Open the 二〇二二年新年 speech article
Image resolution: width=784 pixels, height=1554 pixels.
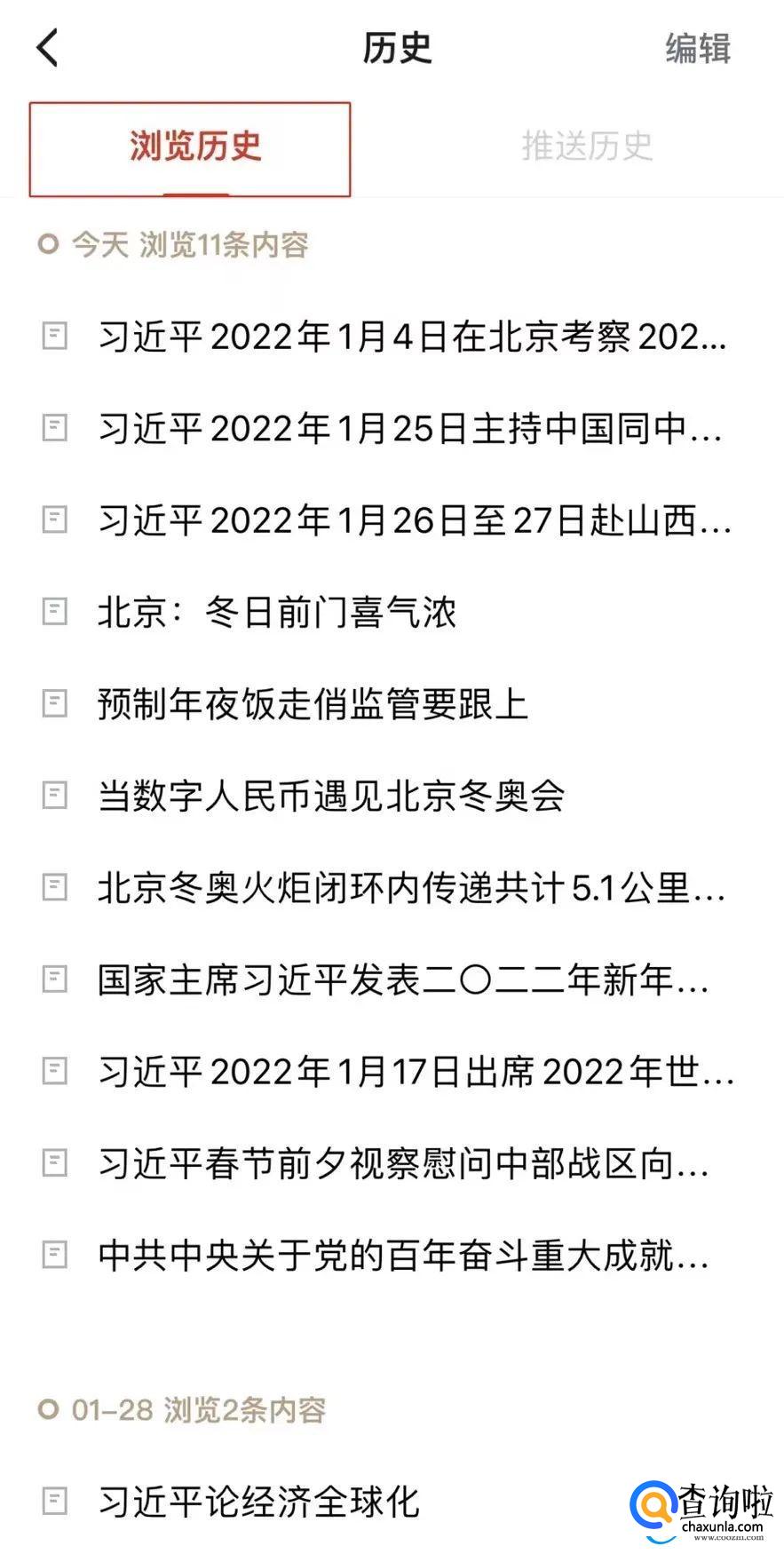403,980
